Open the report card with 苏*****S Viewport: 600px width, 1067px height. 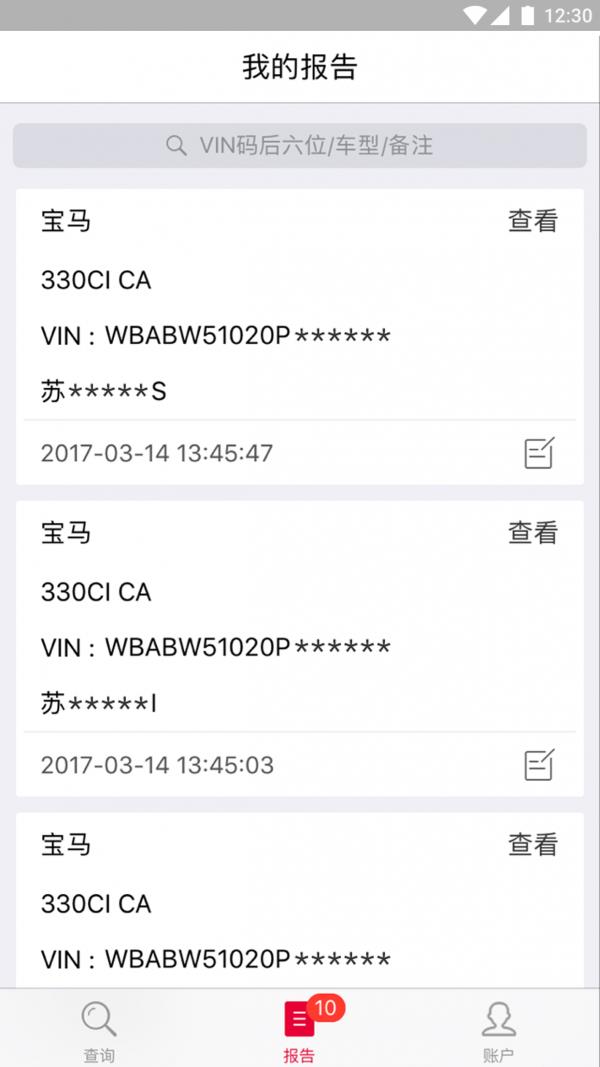pyautogui.click(x=299, y=337)
